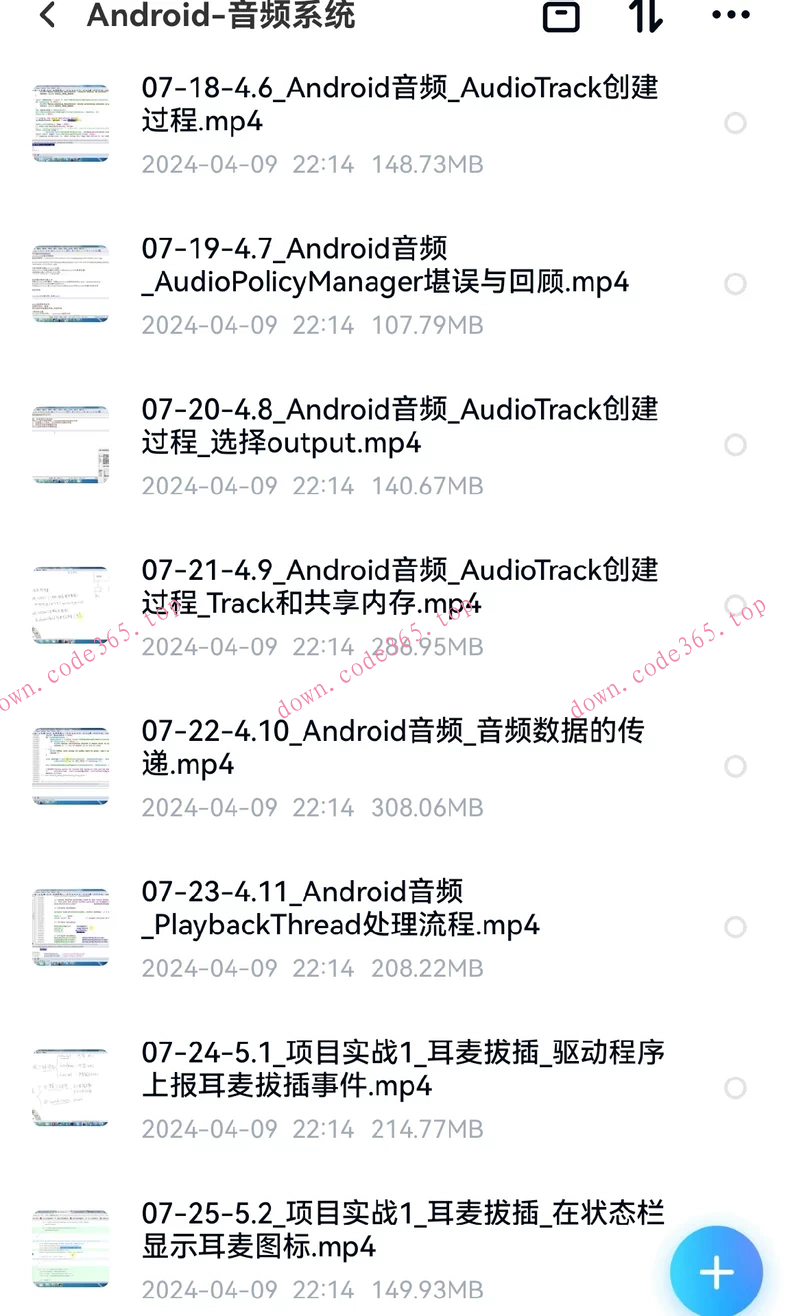Select the 07-18-4.6 file's circle checkbox
790x1316 pixels.
coord(735,123)
